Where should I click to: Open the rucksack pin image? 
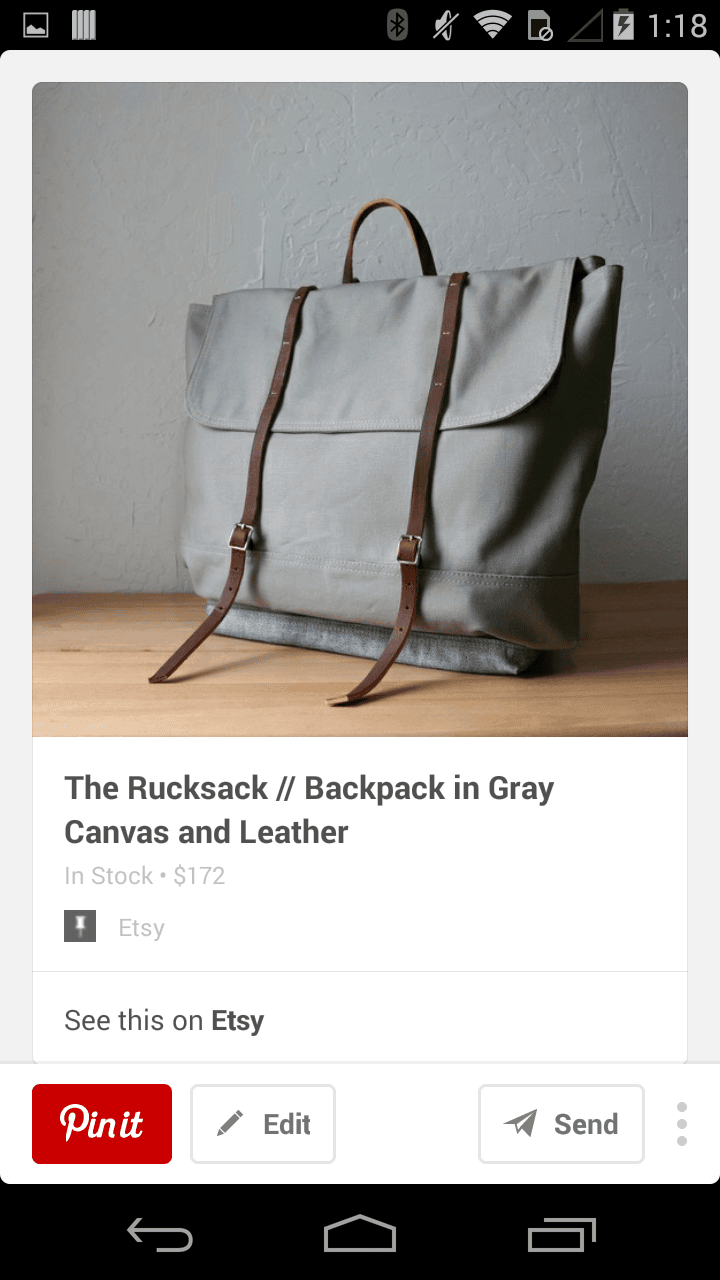point(360,410)
